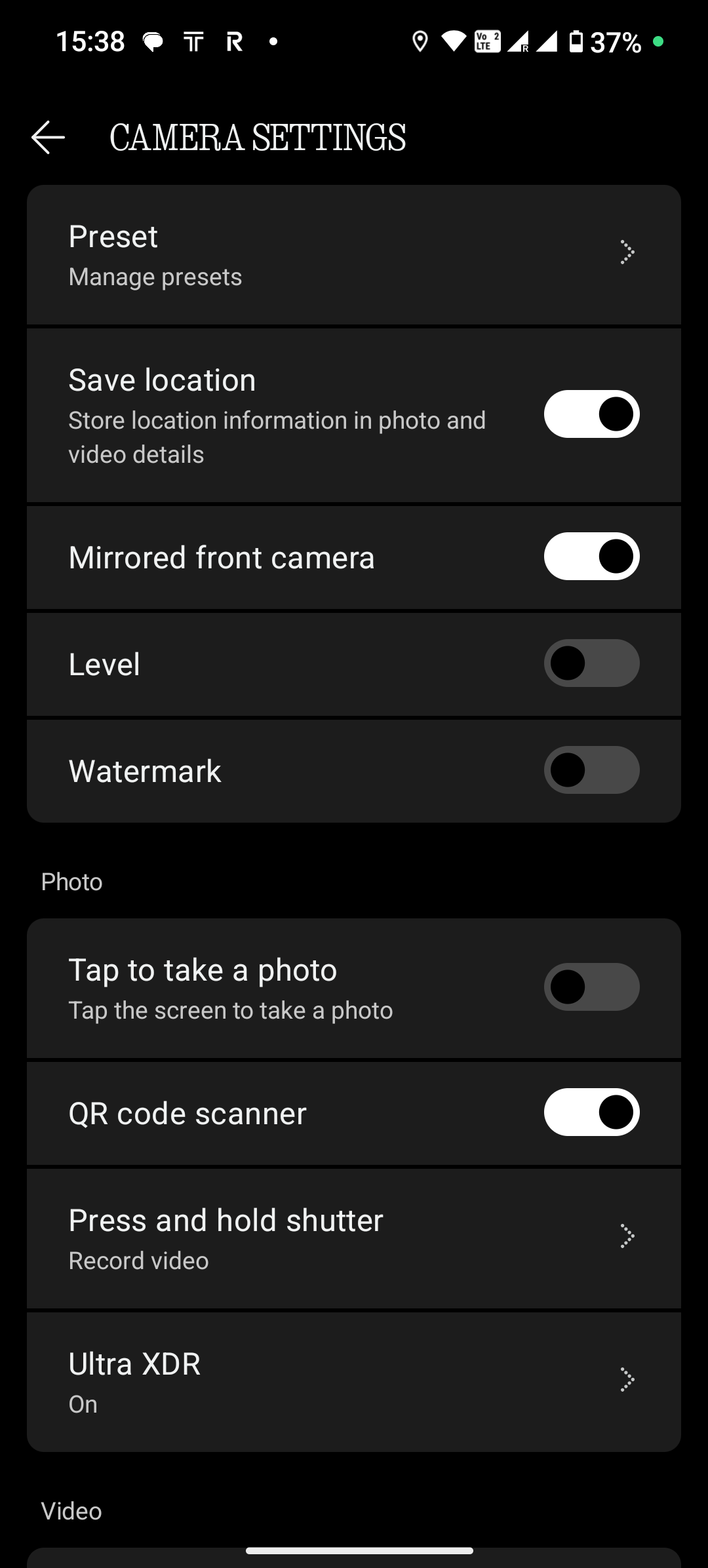Turn on the Watermark toggle
Screen dimensions: 708x1568
click(x=591, y=770)
